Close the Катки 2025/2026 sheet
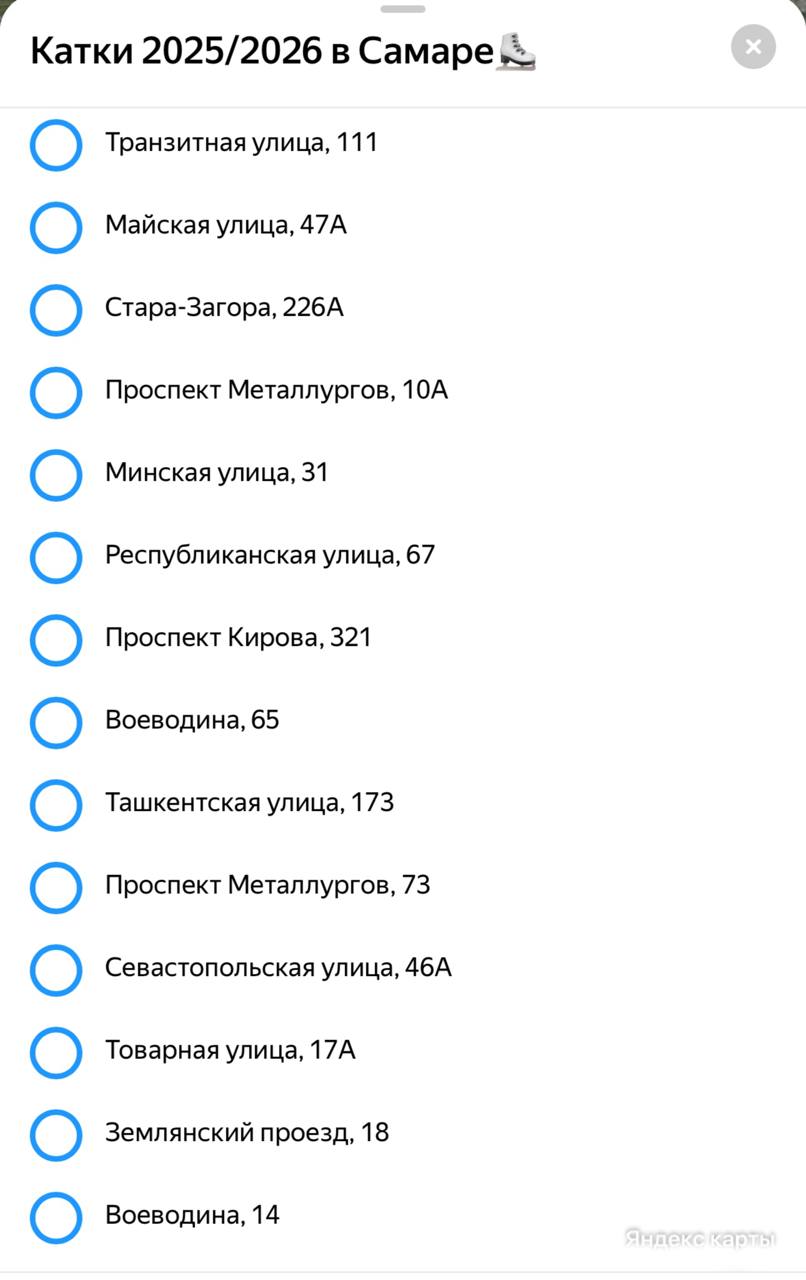 click(753, 46)
